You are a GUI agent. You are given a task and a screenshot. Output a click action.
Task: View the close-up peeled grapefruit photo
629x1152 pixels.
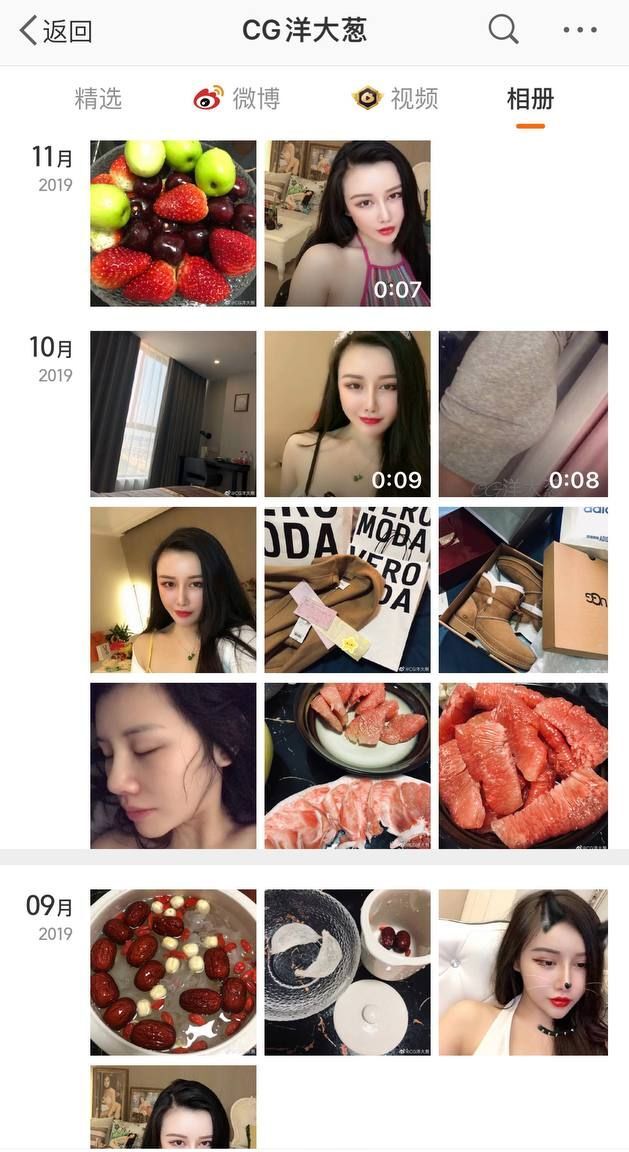pyautogui.click(x=523, y=765)
